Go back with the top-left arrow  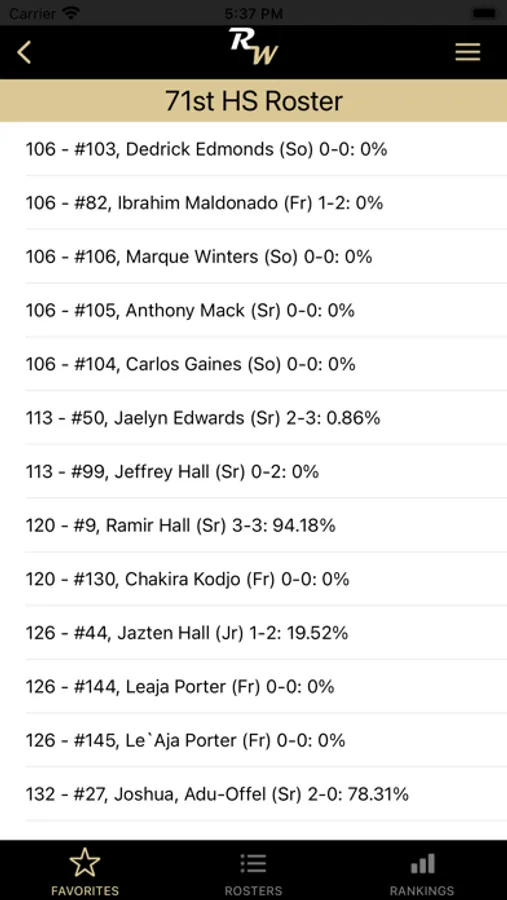coord(24,52)
